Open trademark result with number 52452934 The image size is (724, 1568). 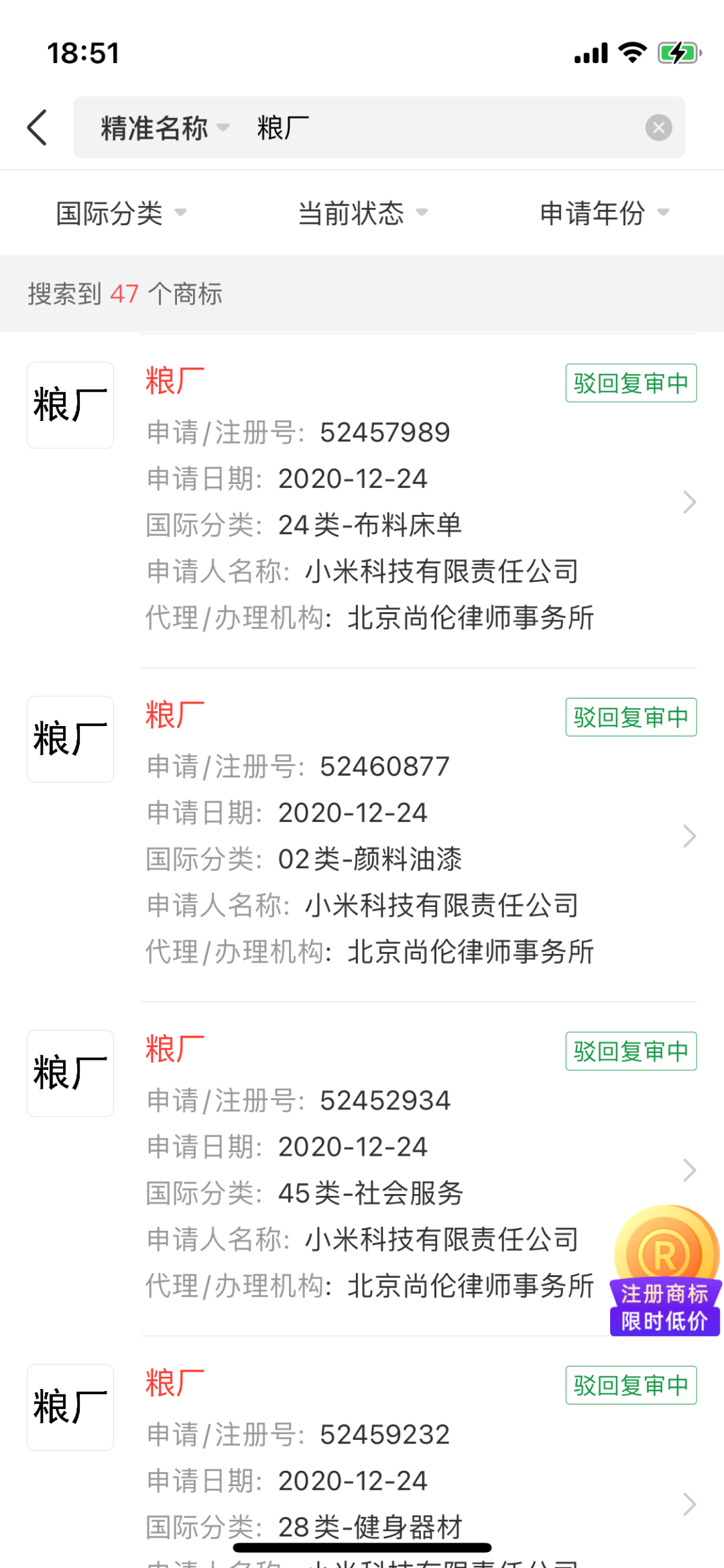[x=362, y=1168]
